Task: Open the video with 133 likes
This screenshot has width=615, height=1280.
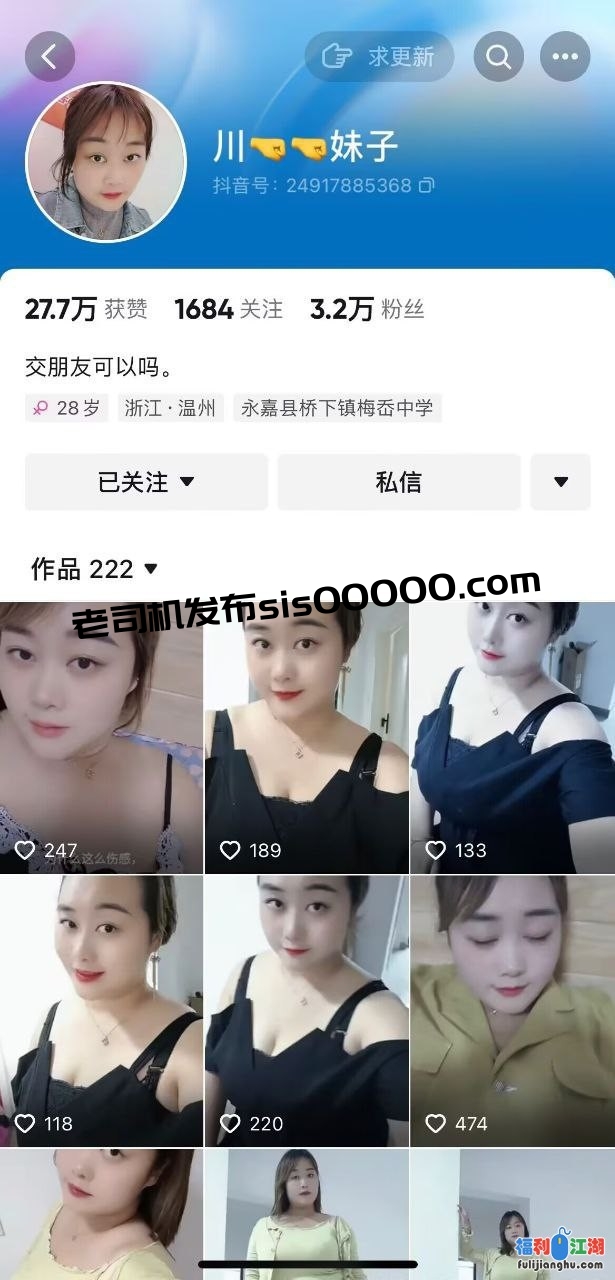Action: (512, 740)
